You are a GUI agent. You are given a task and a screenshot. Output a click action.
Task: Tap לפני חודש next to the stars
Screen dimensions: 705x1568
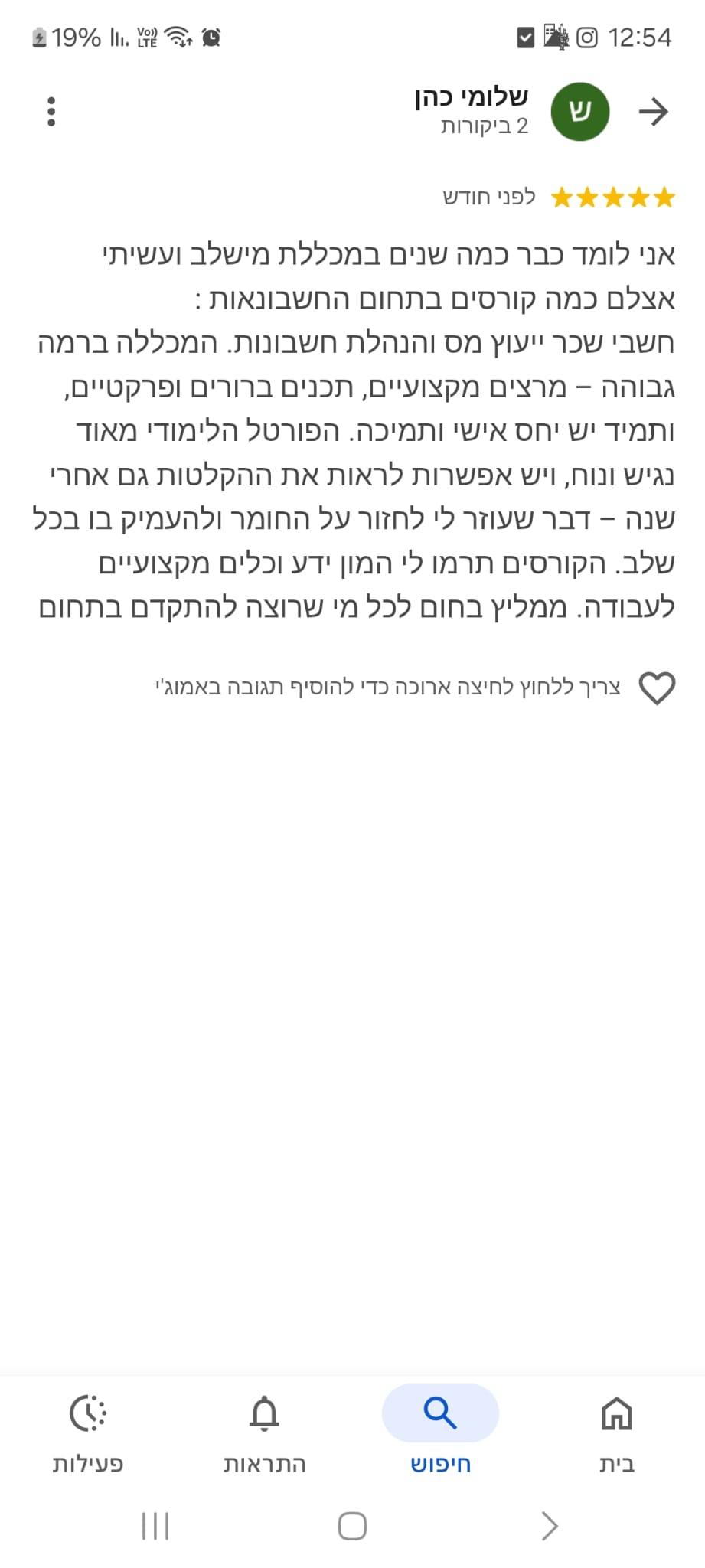point(488,198)
